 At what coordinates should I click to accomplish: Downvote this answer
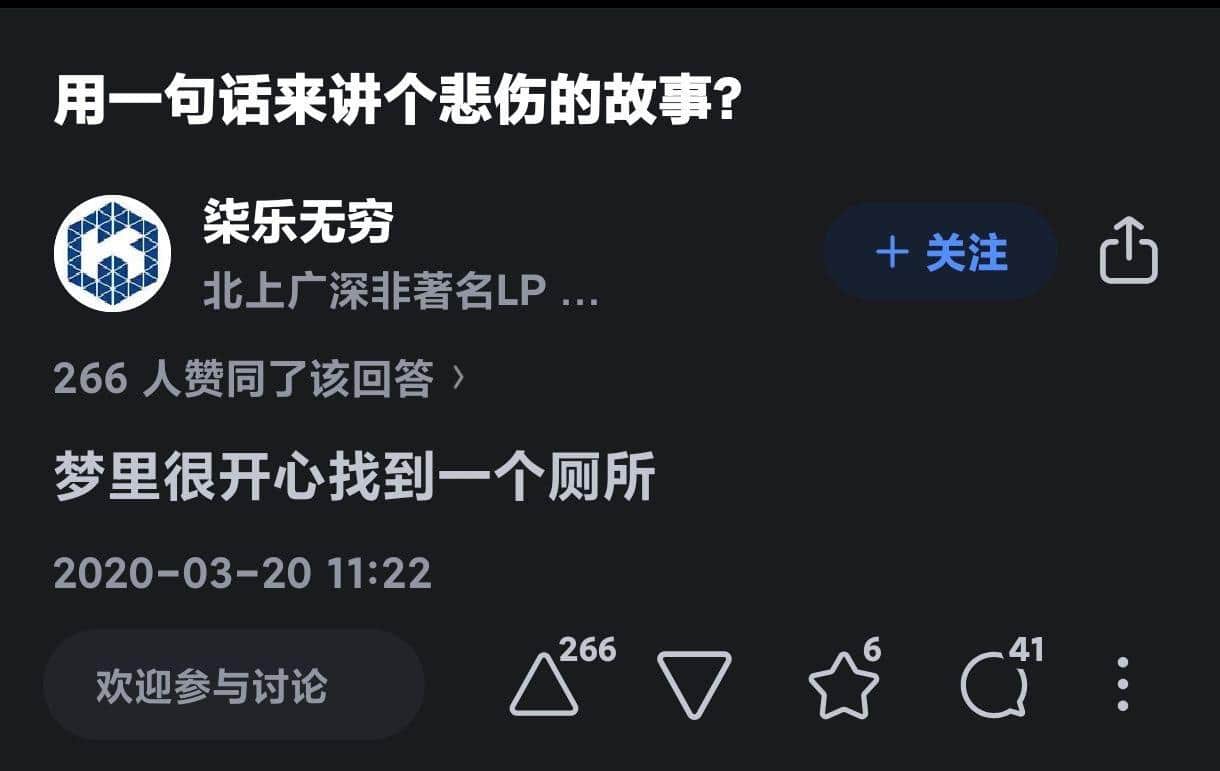pos(694,684)
